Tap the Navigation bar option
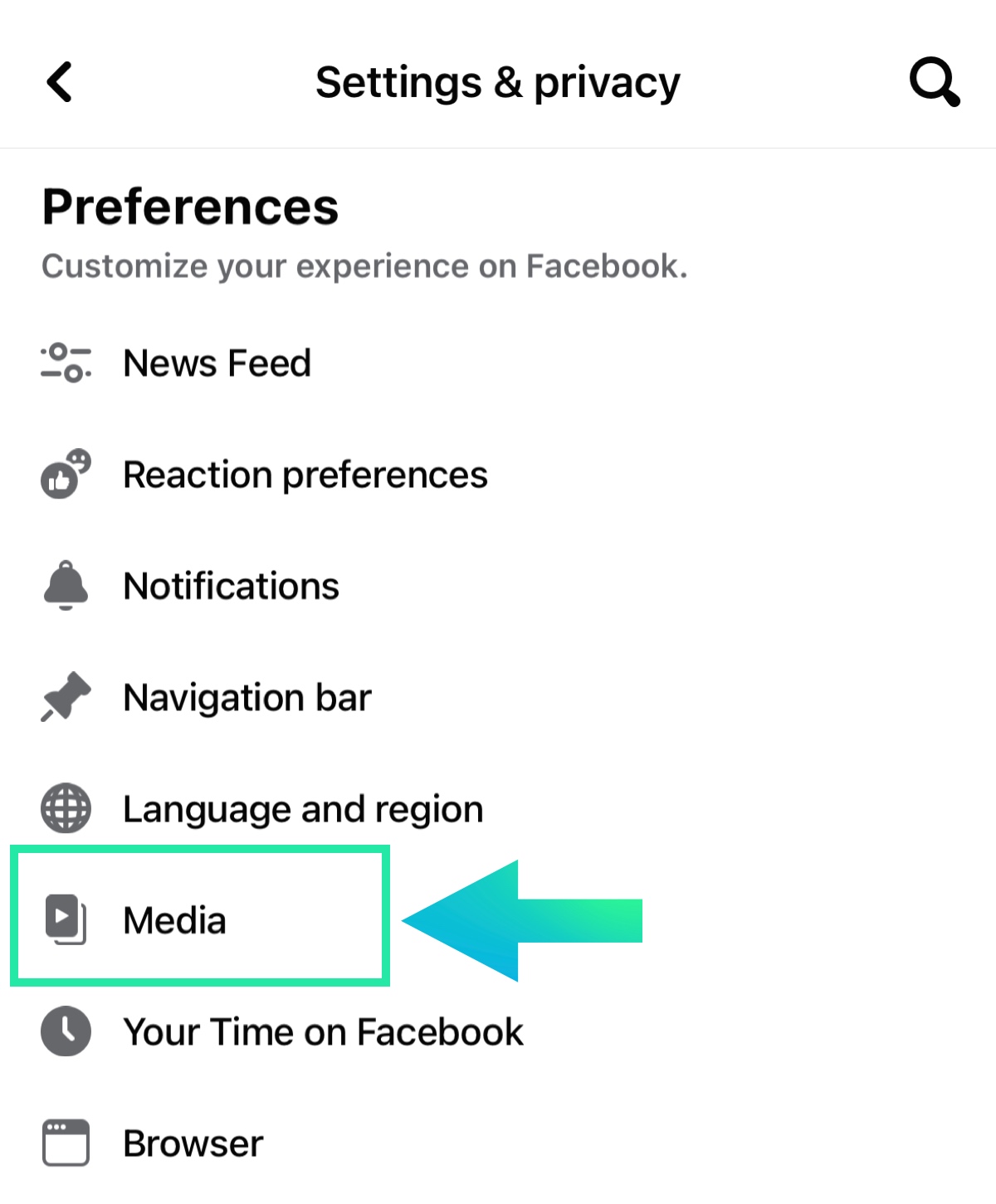Viewport: 996px width, 1204px height. [247, 698]
